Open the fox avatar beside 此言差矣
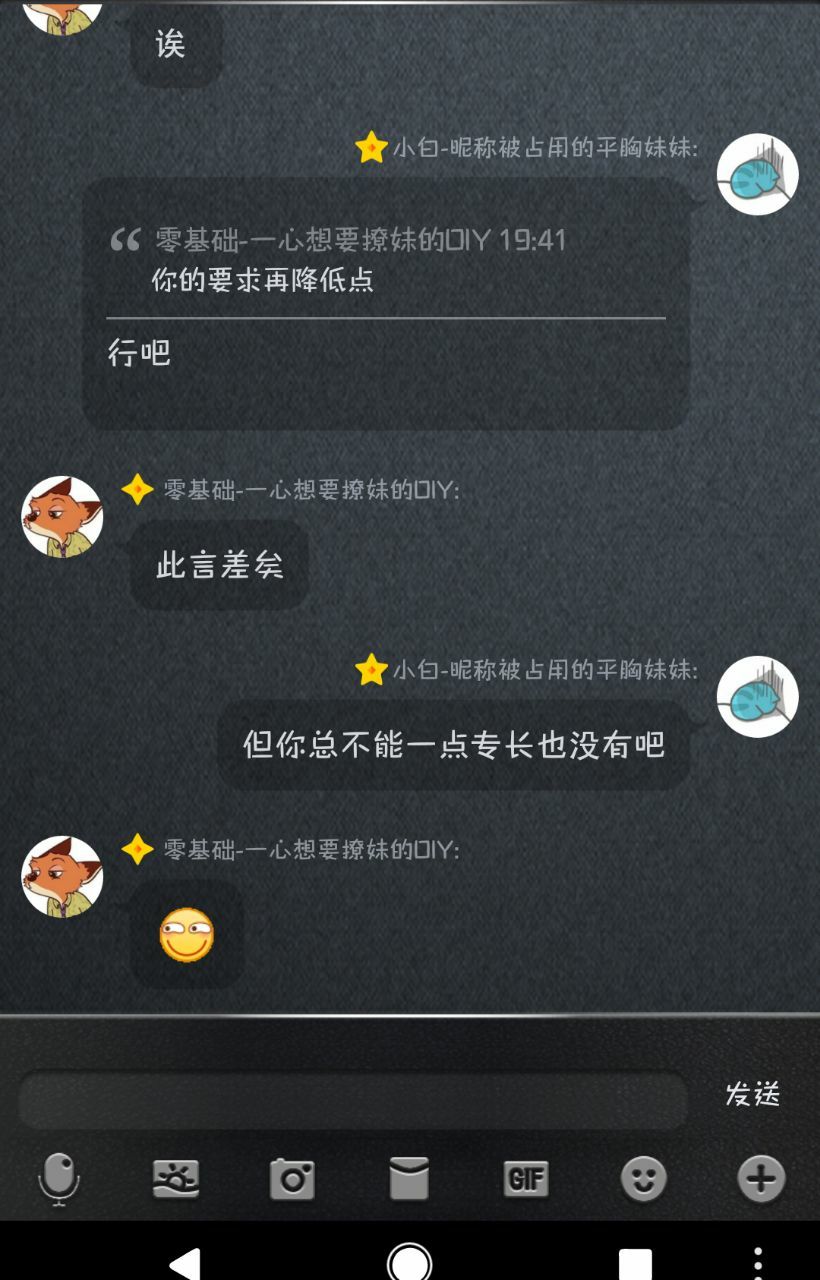The width and height of the screenshot is (820, 1280). point(62,516)
